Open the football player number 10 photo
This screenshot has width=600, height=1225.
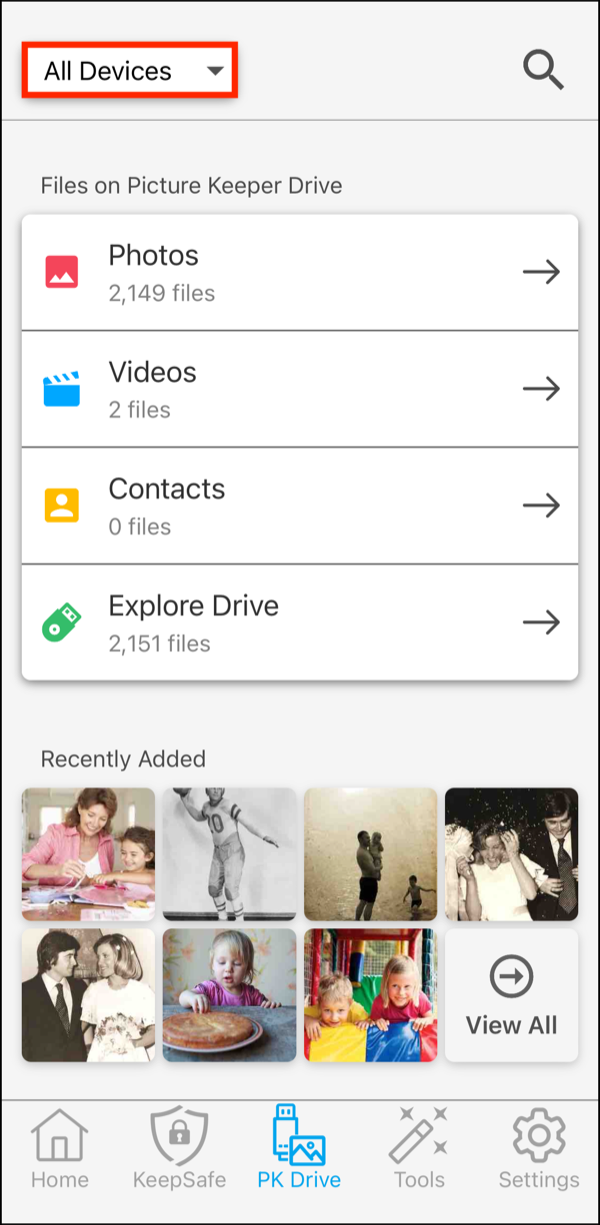pos(229,854)
